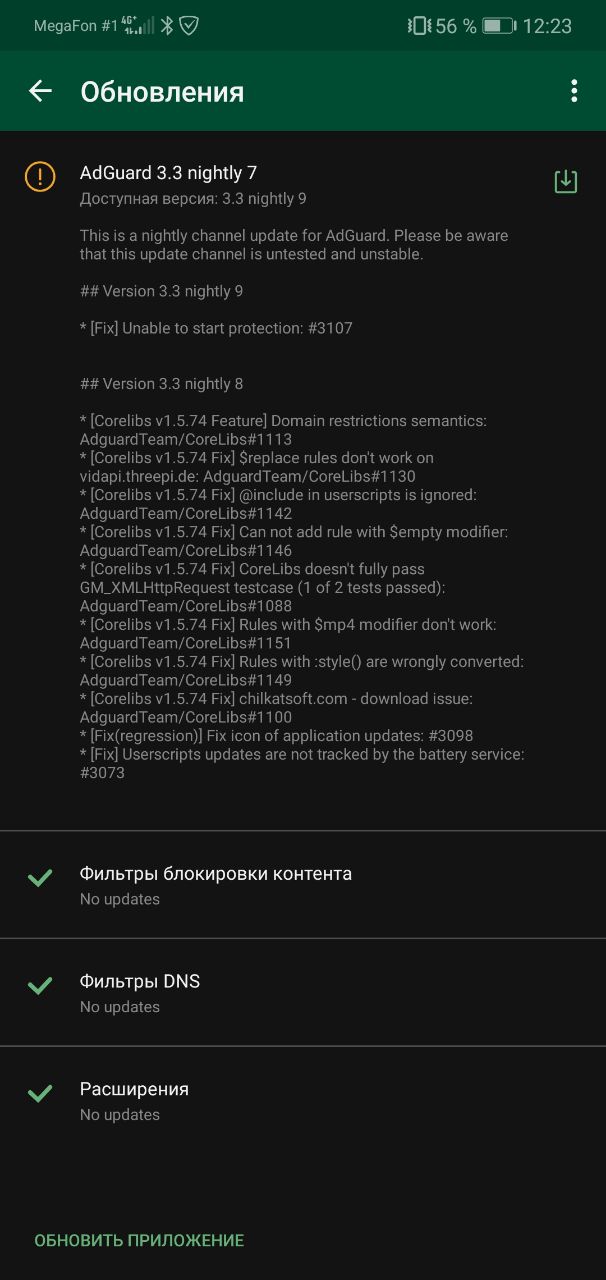Open the three-dot overflow menu
The width and height of the screenshot is (606, 1280).
[x=573, y=91]
